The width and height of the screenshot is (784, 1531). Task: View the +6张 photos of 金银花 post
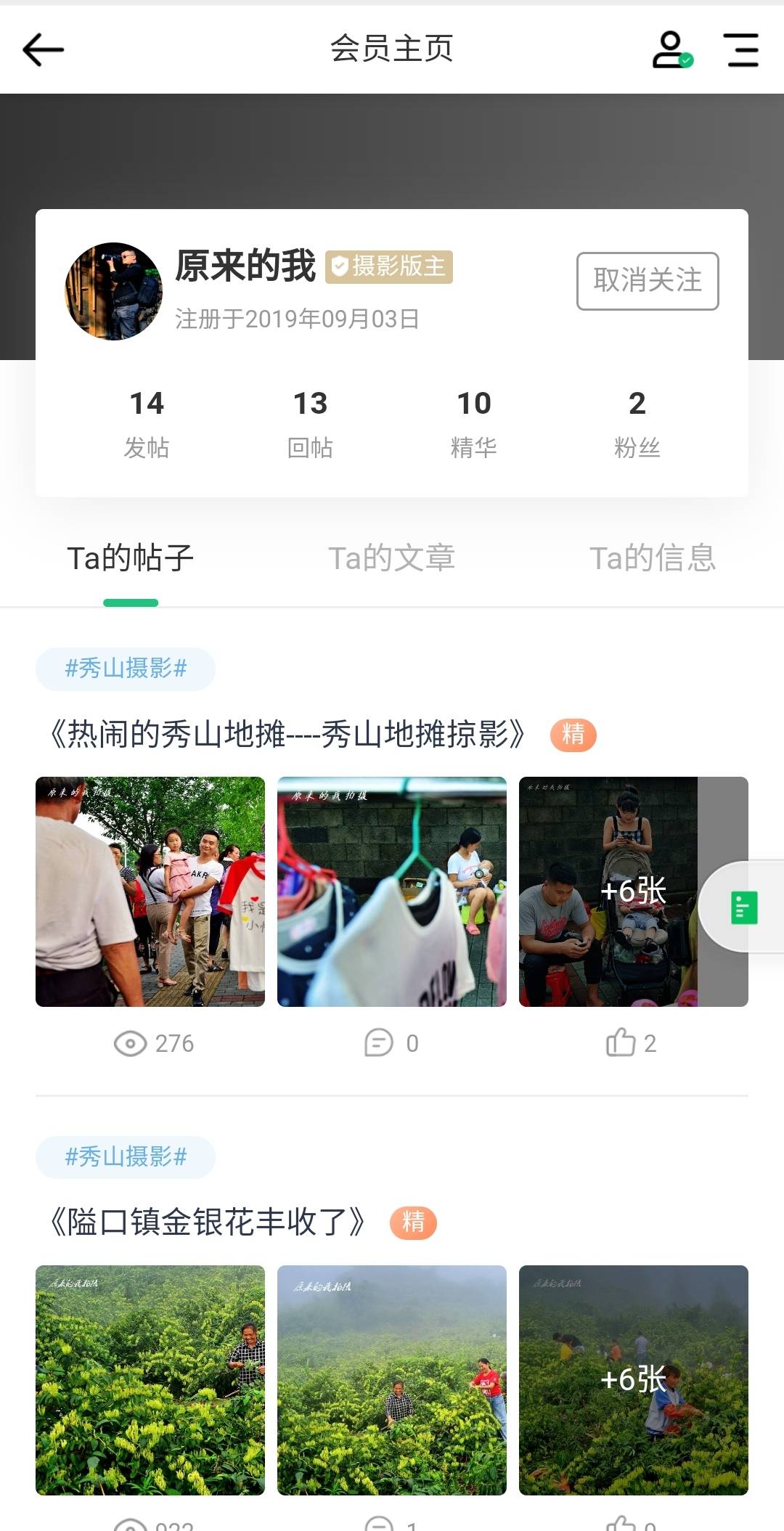(x=633, y=1380)
